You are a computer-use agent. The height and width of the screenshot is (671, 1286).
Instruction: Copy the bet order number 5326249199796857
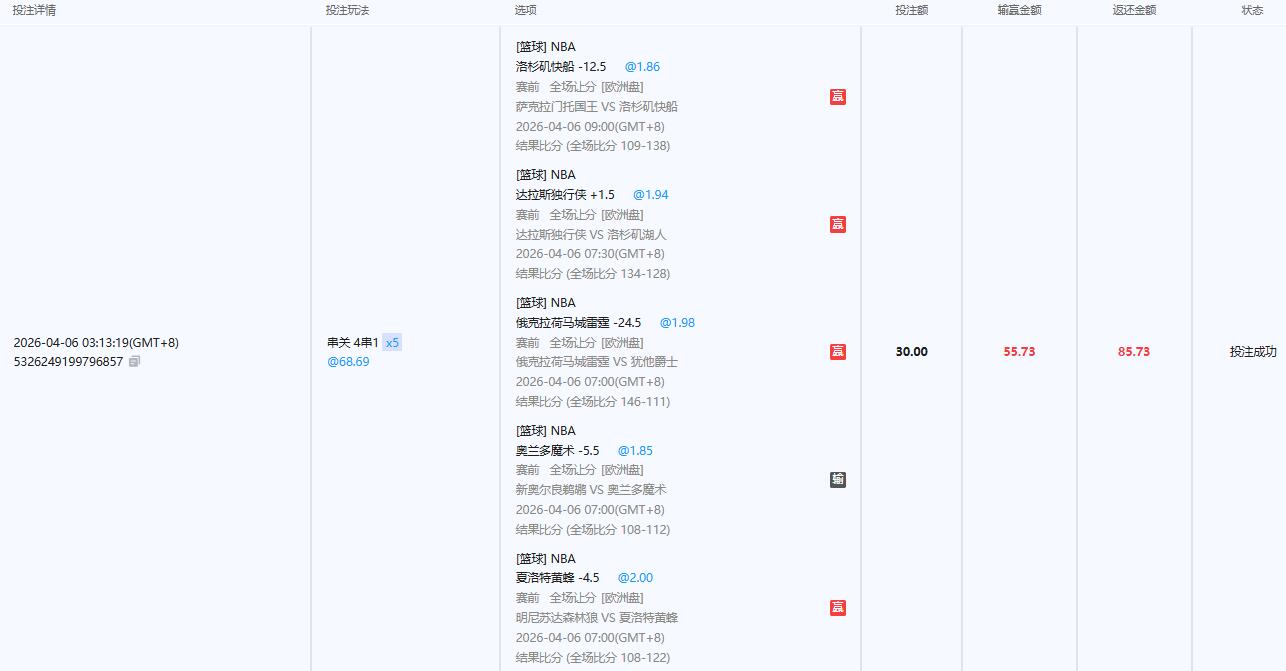[x=135, y=361]
